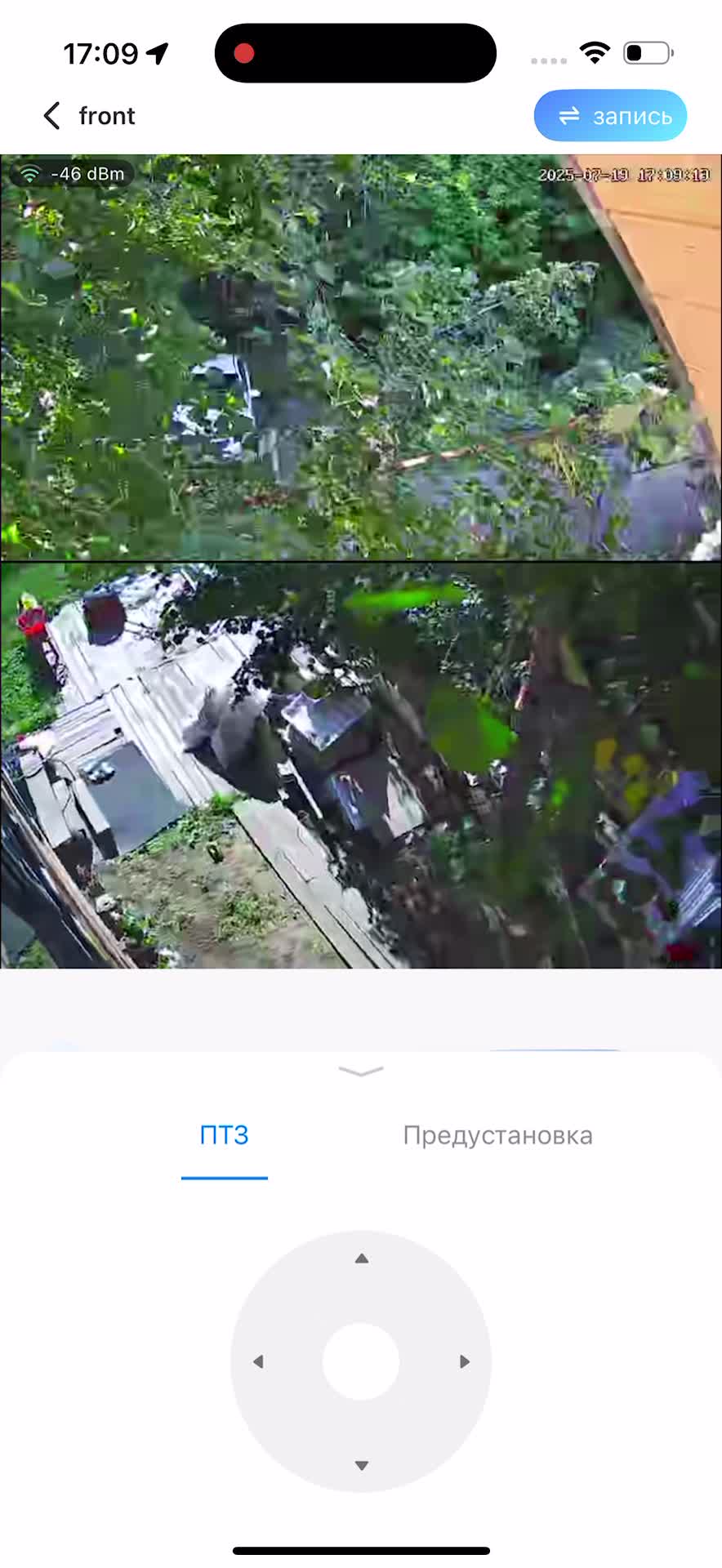Tilt camera down with PTZ arrow

pyautogui.click(x=361, y=1465)
